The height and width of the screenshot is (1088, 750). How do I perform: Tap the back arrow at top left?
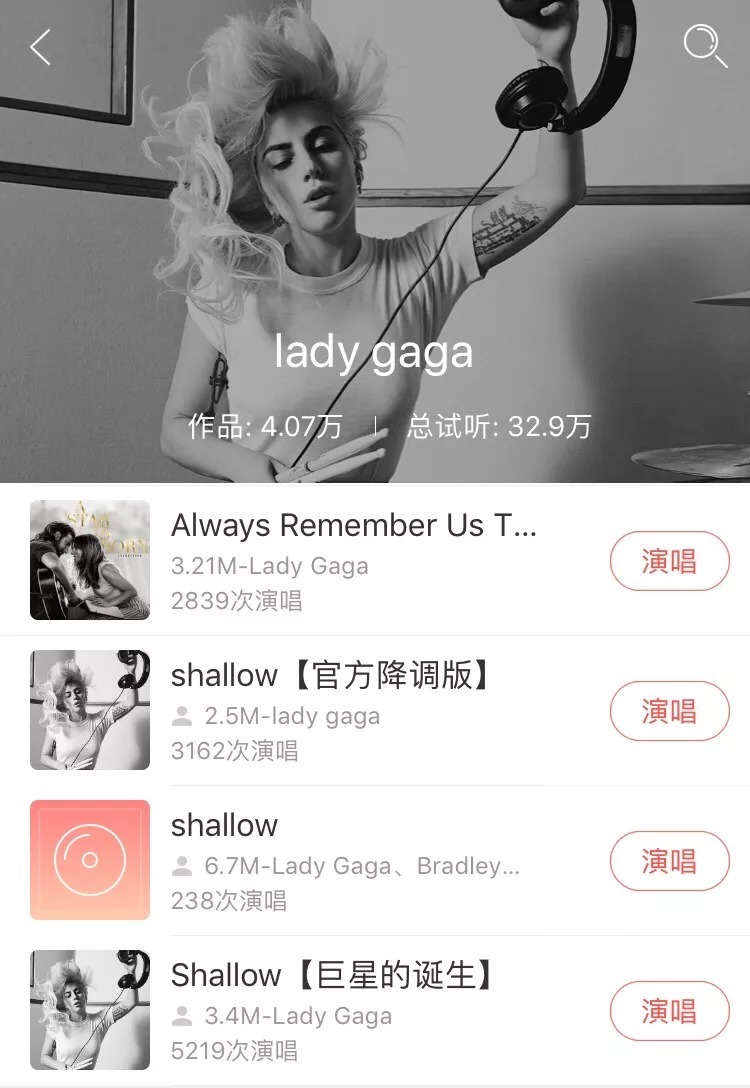click(x=40, y=45)
